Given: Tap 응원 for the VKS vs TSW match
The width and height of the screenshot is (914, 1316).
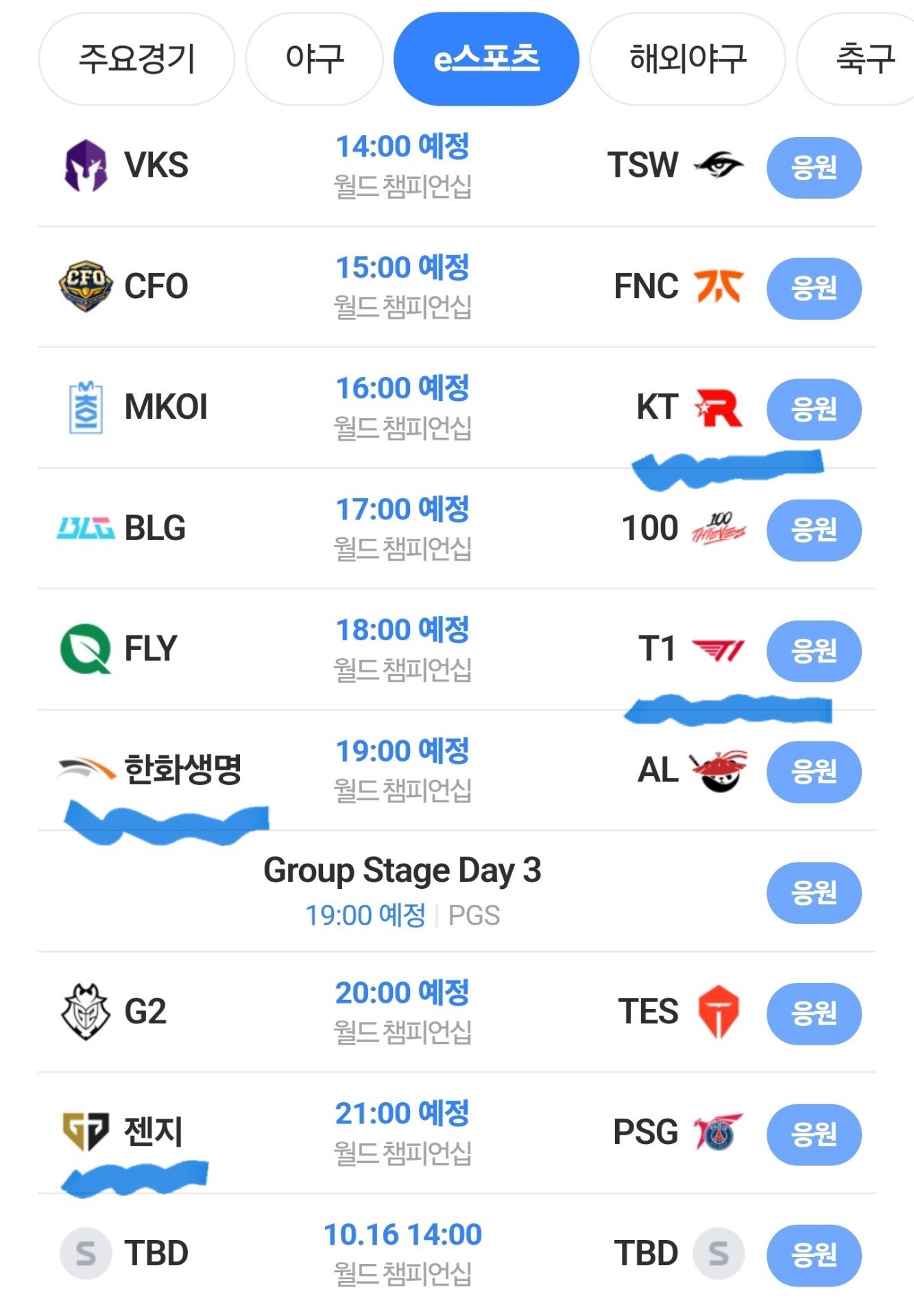Looking at the screenshot, I should click(814, 168).
